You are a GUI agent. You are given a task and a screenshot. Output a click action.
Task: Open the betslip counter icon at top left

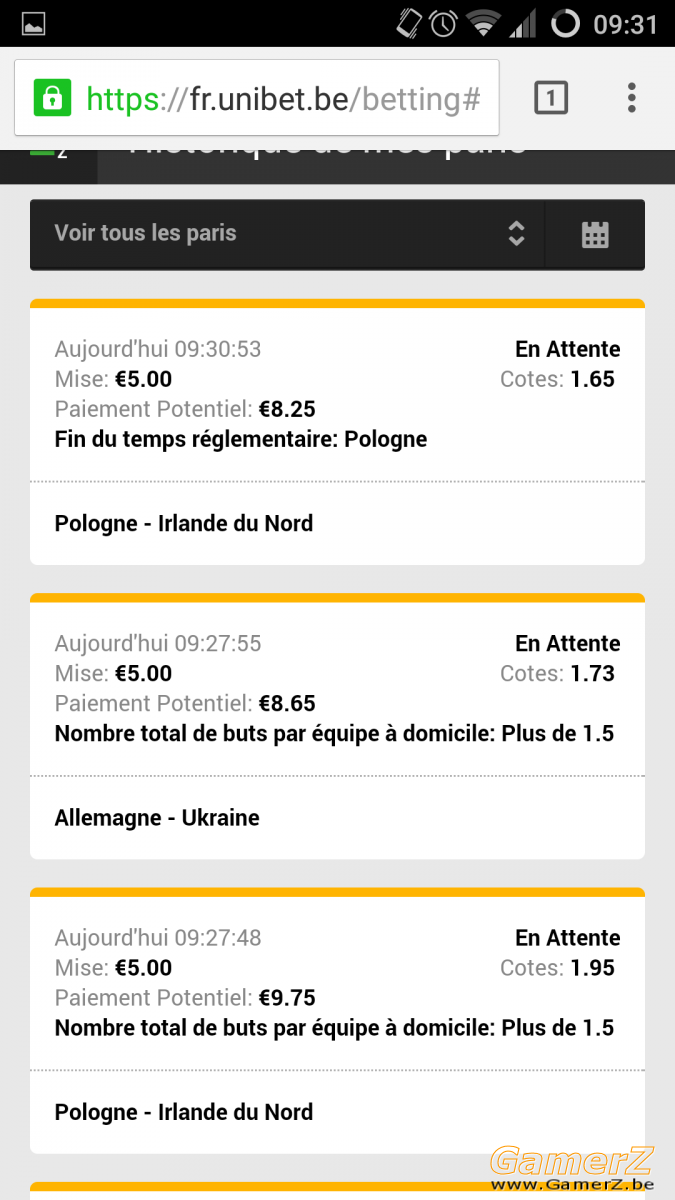tap(49, 153)
